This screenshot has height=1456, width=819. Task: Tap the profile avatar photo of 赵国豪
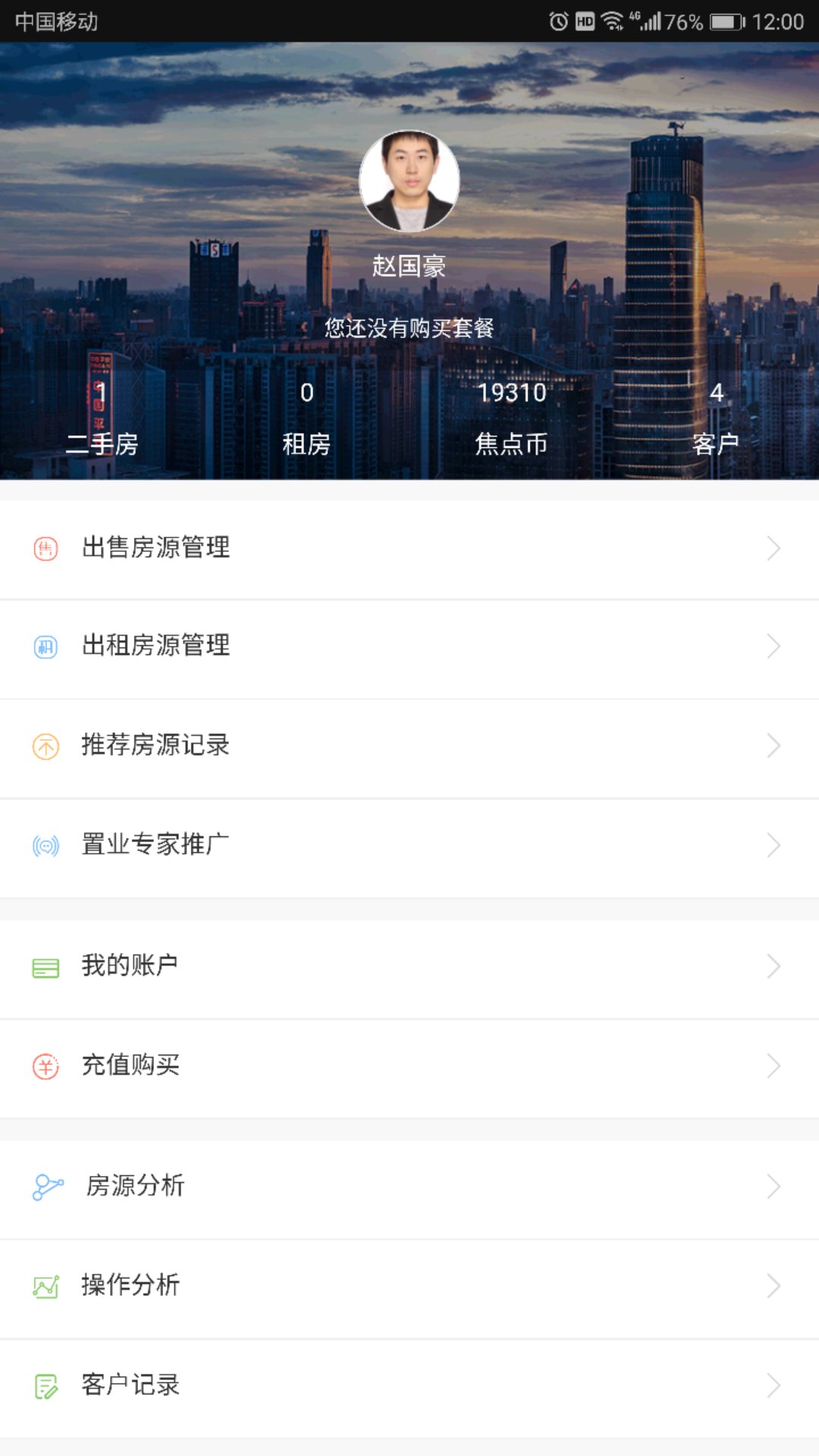[x=409, y=180]
